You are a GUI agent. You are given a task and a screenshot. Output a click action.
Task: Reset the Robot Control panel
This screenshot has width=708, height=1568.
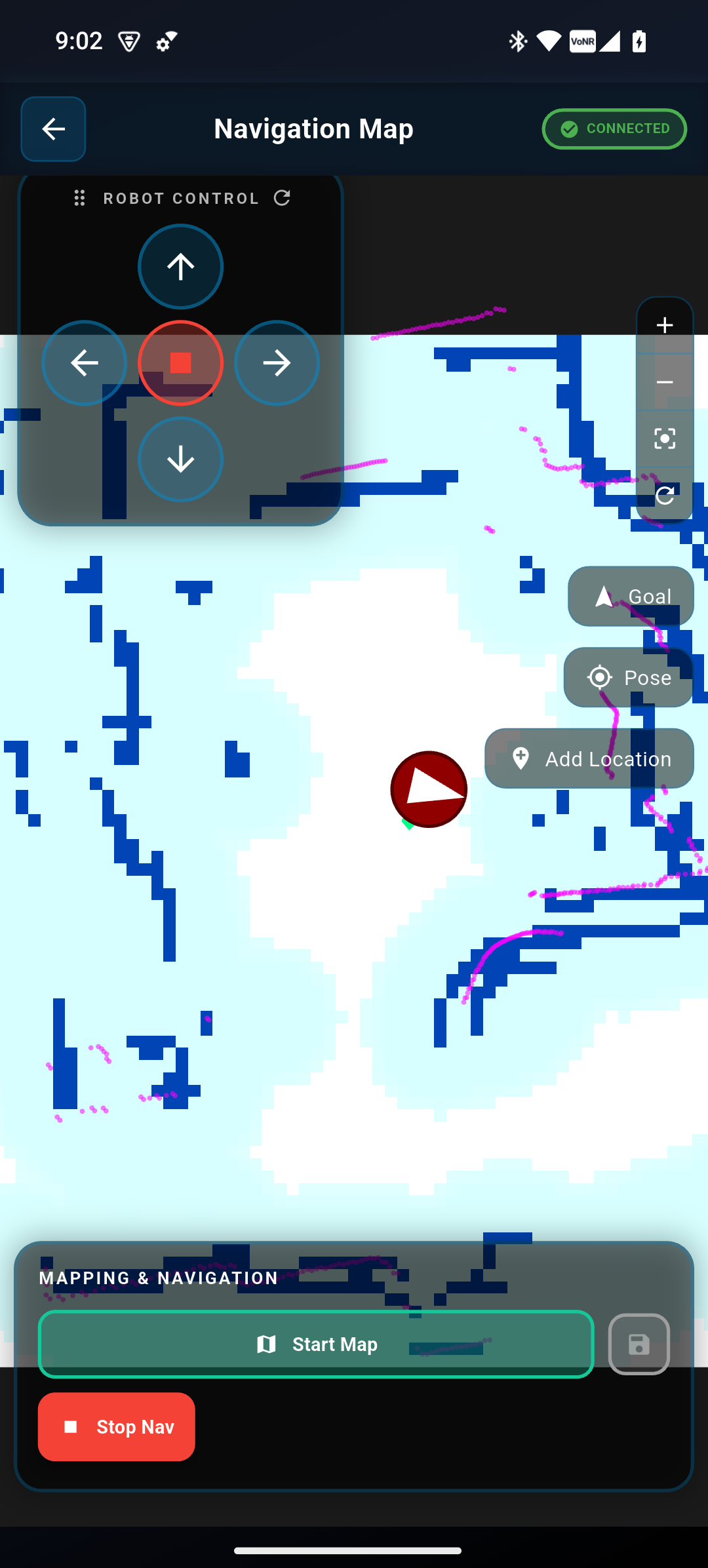pyautogui.click(x=282, y=198)
